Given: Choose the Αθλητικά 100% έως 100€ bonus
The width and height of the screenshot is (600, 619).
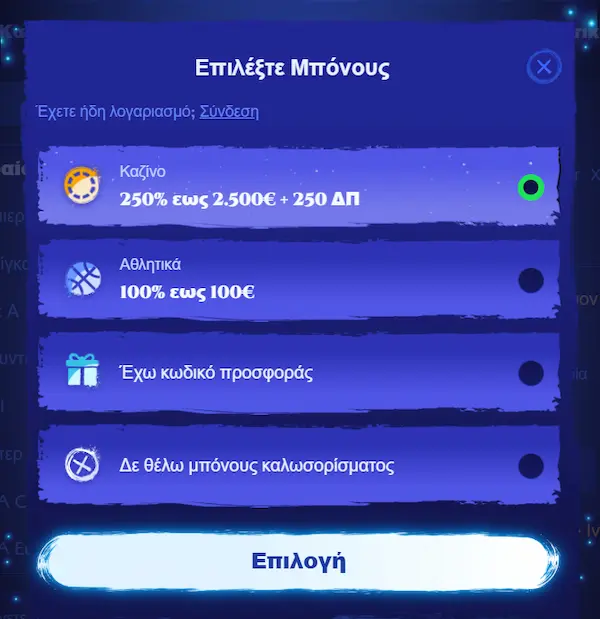Looking at the screenshot, I should point(531,280).
